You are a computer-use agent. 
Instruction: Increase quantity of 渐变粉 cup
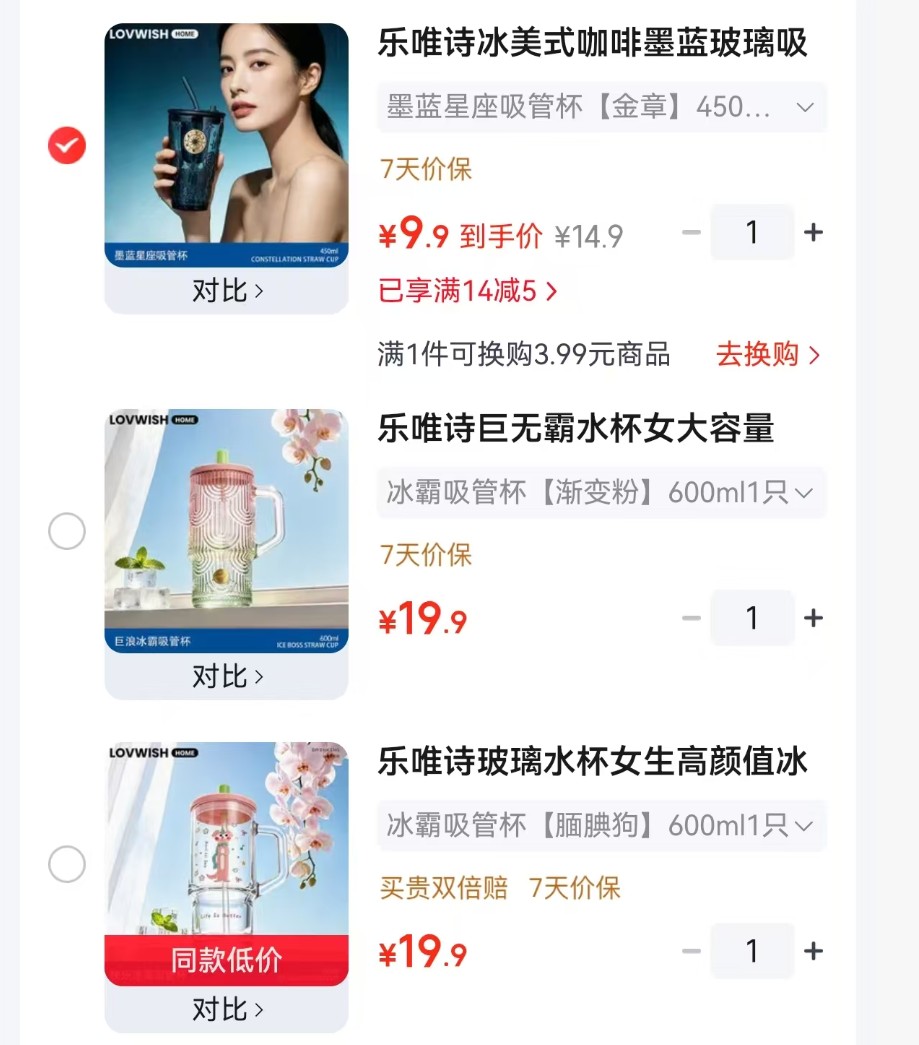click(x=813, y=618)
